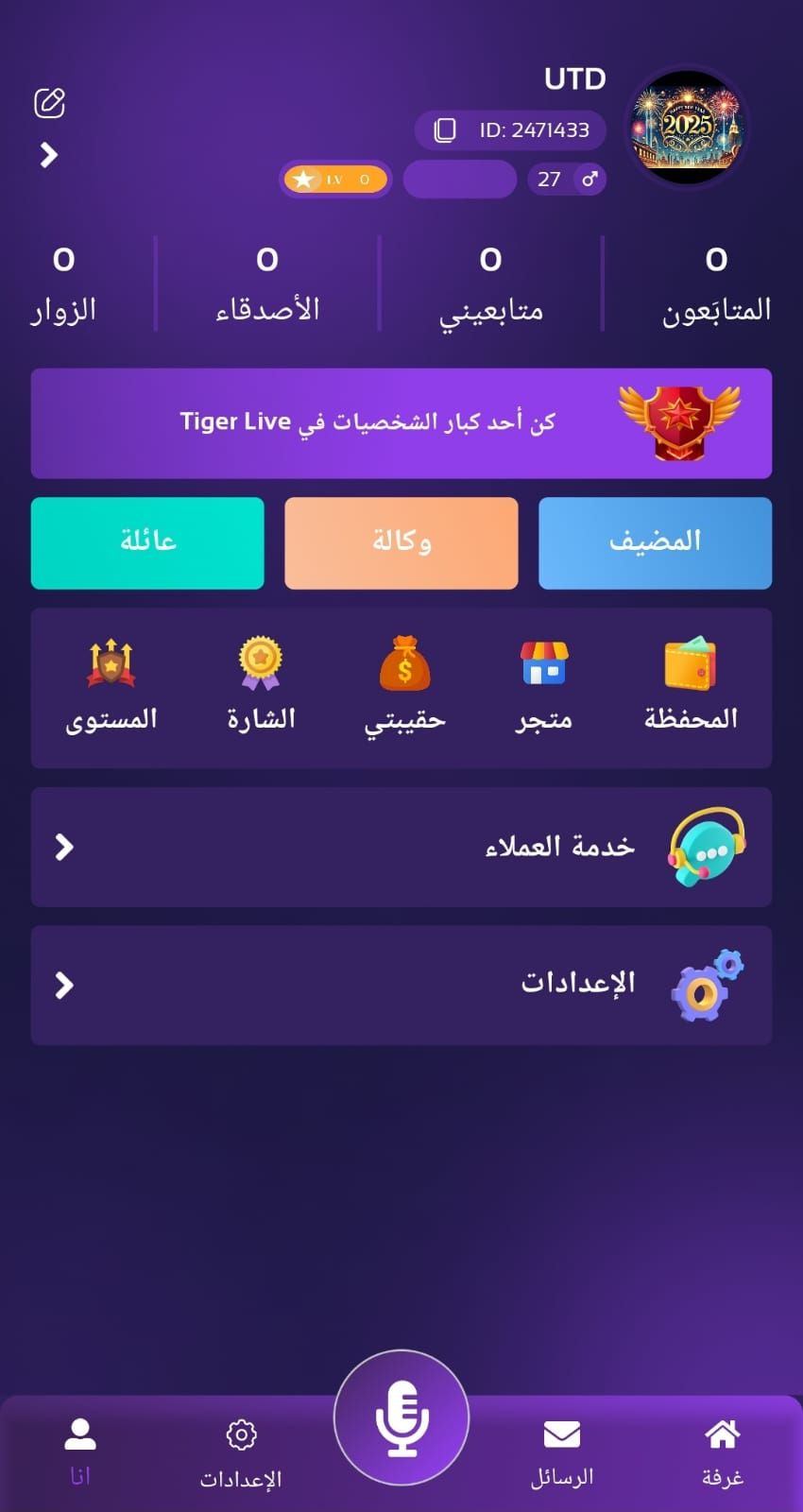Viewport: 803px width, 1512px height.
Task: Tap the عائلة family button
Action: (x=147, y=542)
